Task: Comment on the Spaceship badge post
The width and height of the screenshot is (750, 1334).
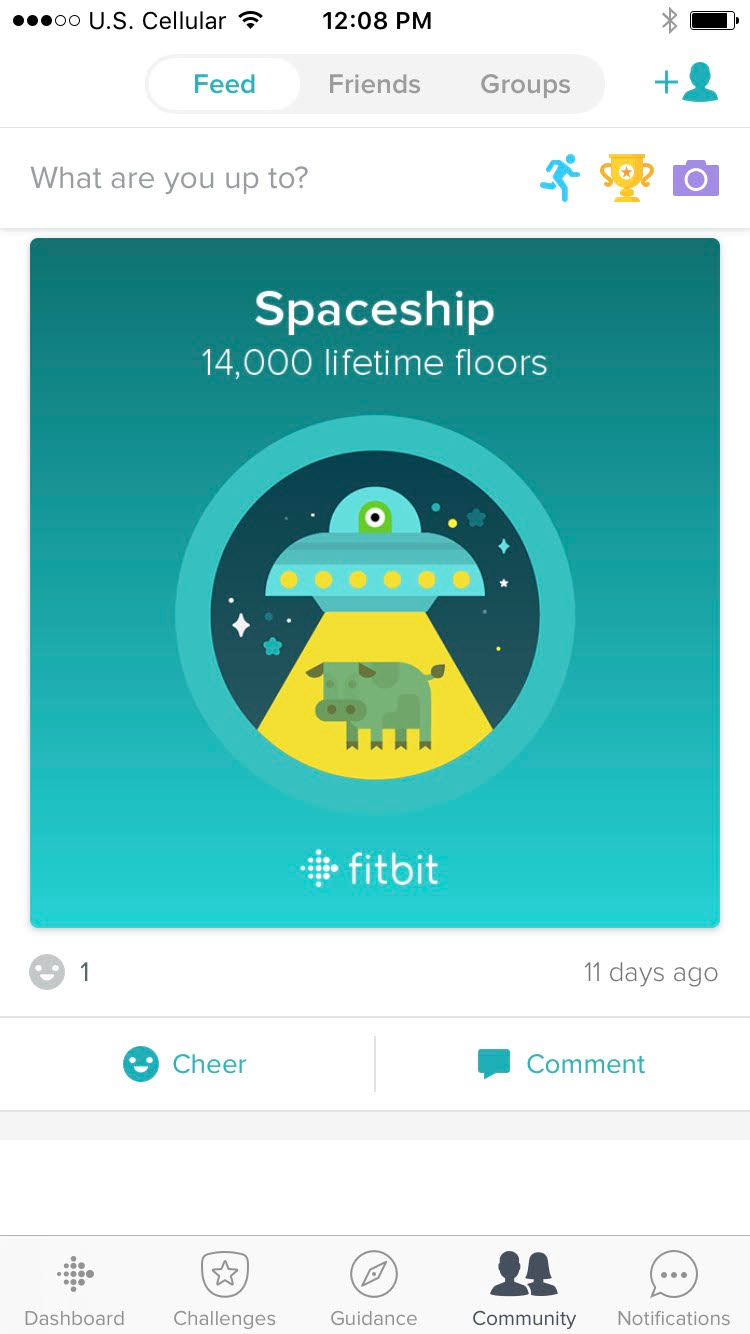Action: pos(563,1064)
